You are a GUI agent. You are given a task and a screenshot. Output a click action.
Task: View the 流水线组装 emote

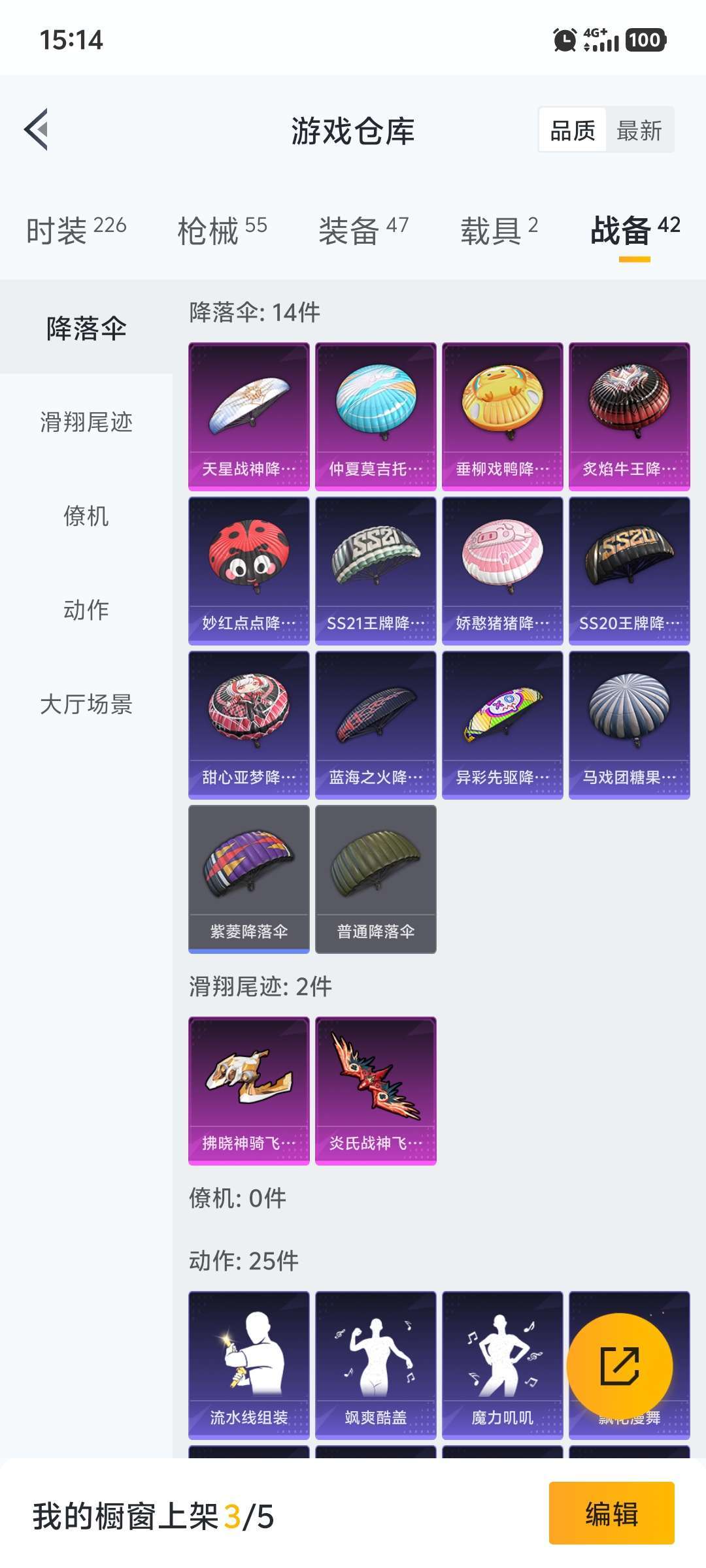coord(249,1365)
